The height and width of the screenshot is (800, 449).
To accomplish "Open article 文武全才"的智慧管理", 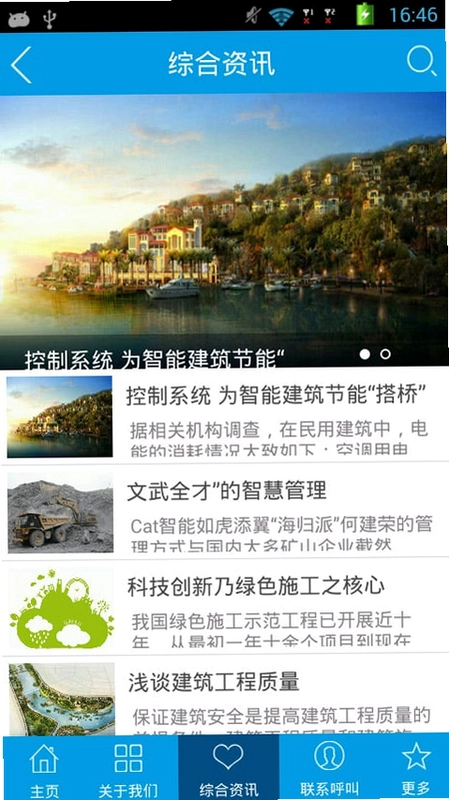I will (x=224, y=512).
